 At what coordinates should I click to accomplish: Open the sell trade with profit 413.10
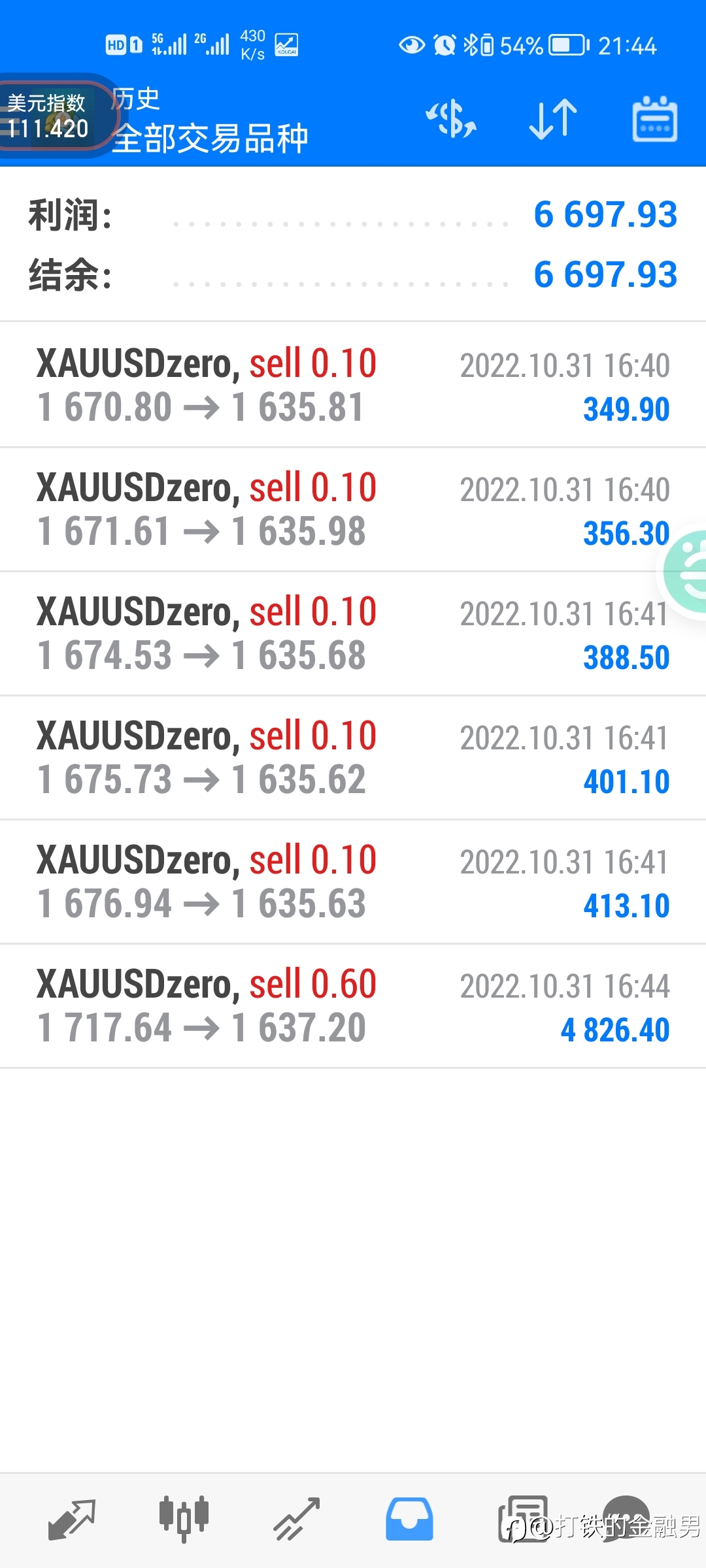pyautogui.click(x=353, y=882)
